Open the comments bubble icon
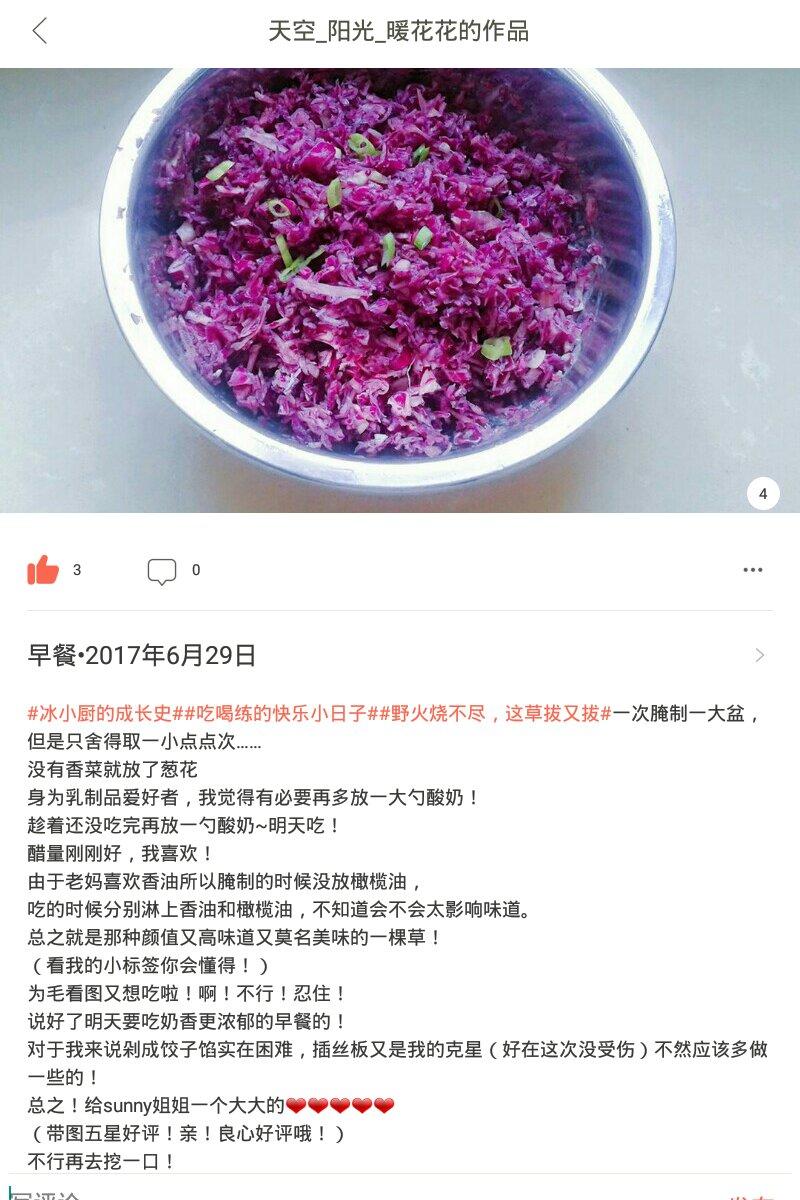800x1200 pixels. (162, 571)
